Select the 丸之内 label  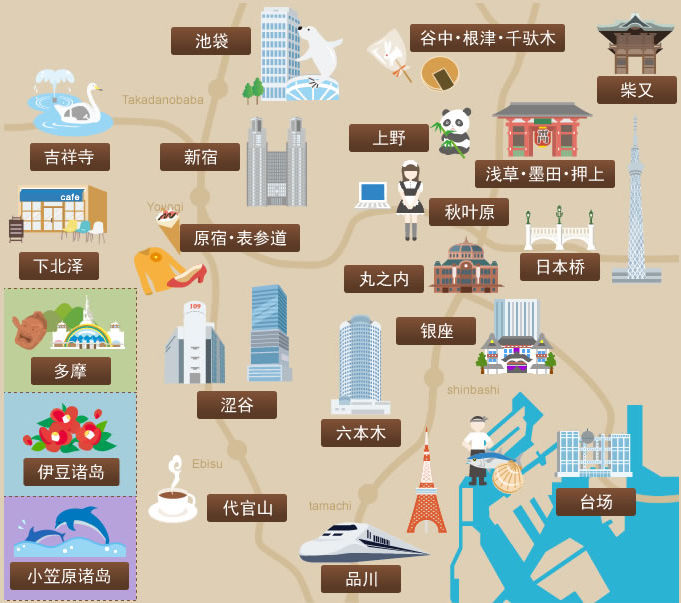384,279
